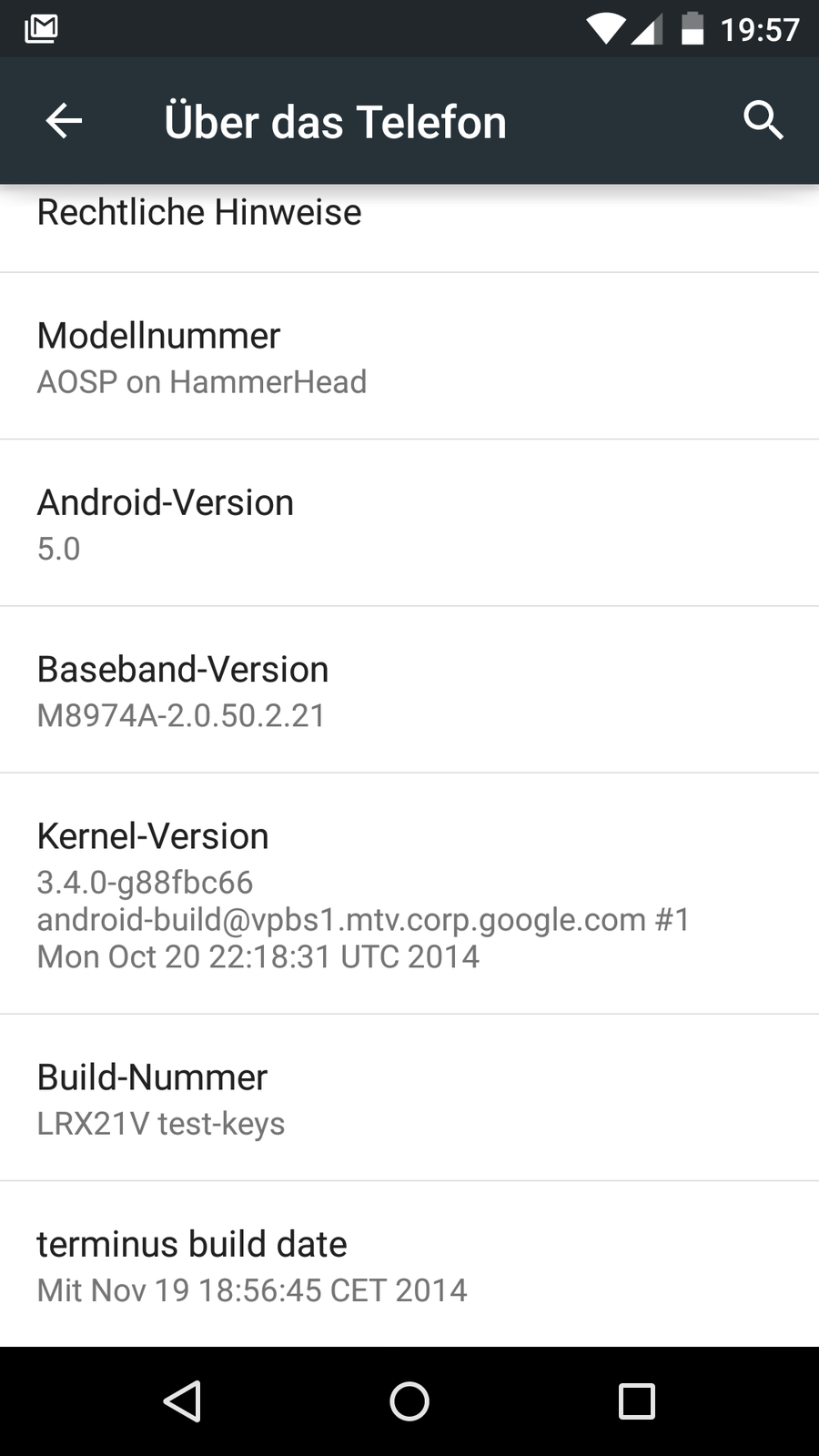Viewport: 819px width, 1456px height.
Task: Tap Build-Nummer LRX21V test-keys
Action: click(x=409, y=1098)
